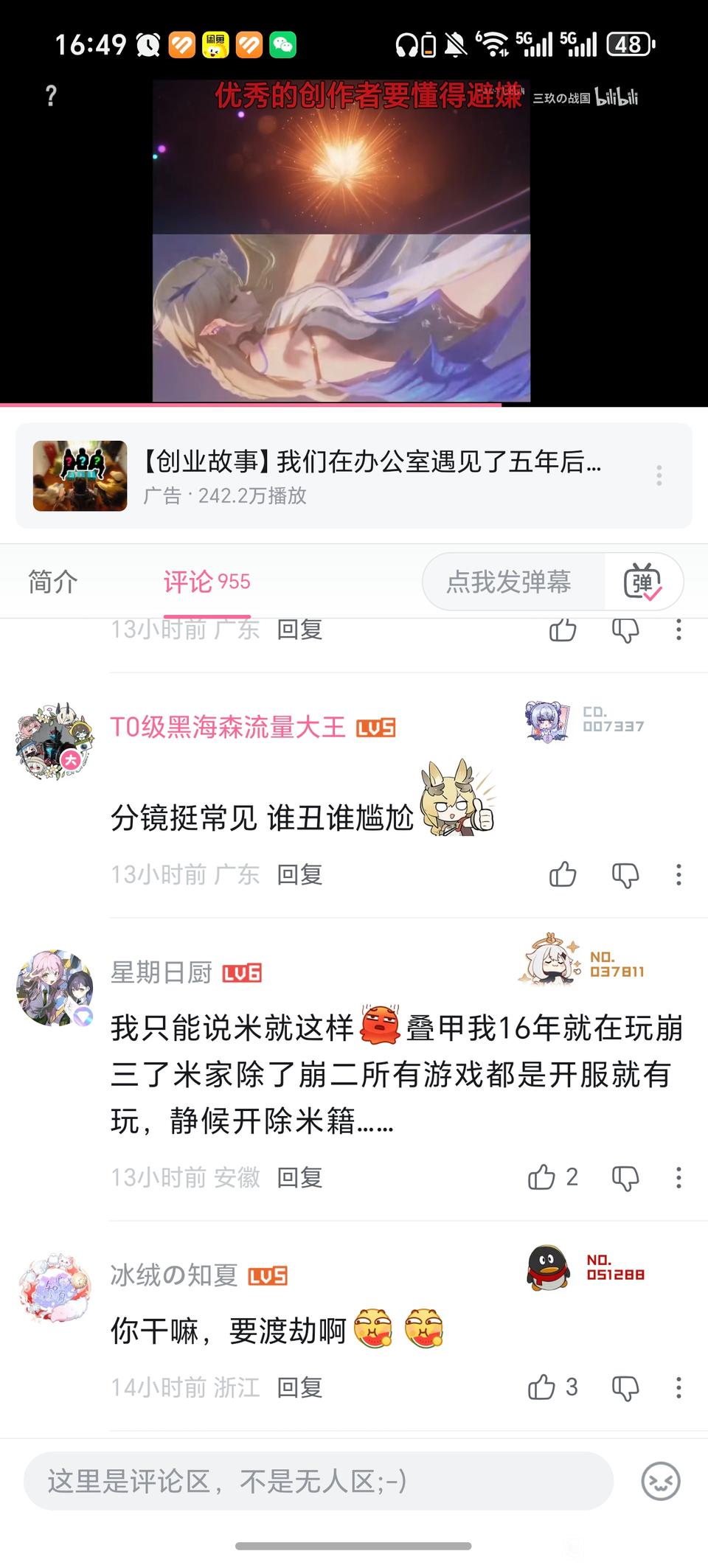Switch to the 简介 tab
The height and width of the screenshot is (1568, 708).
pyautogui.click(x=53, y=582)
